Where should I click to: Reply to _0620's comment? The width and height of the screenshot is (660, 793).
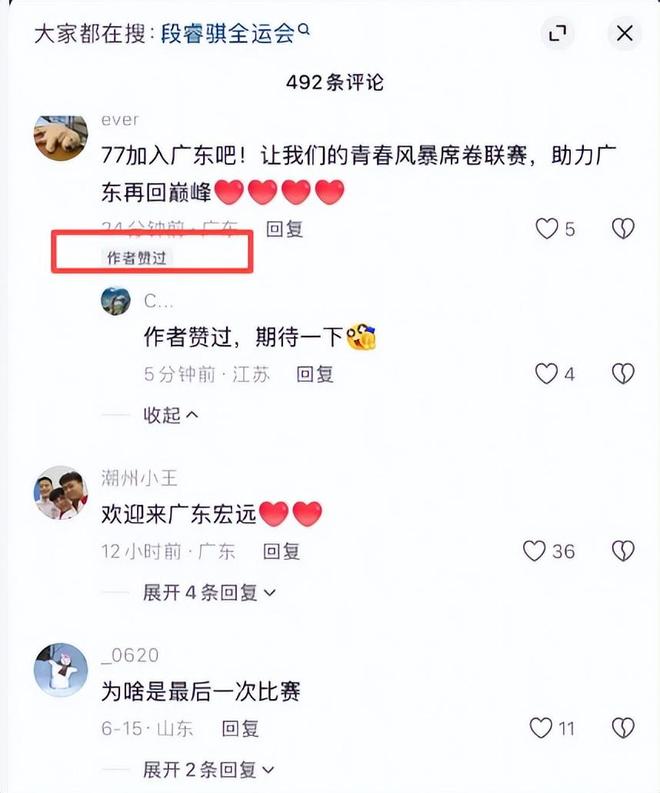point(240,728)
